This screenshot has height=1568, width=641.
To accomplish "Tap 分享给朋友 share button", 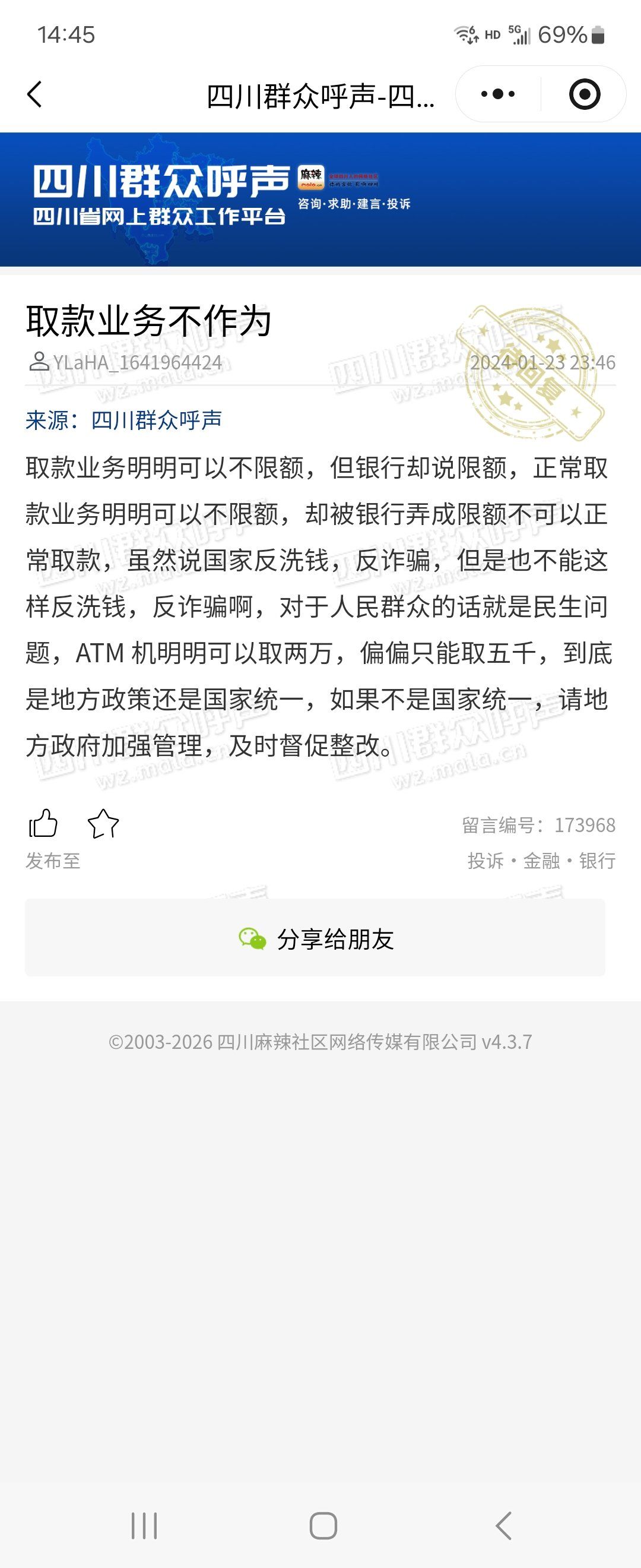I will pos(315,938).
